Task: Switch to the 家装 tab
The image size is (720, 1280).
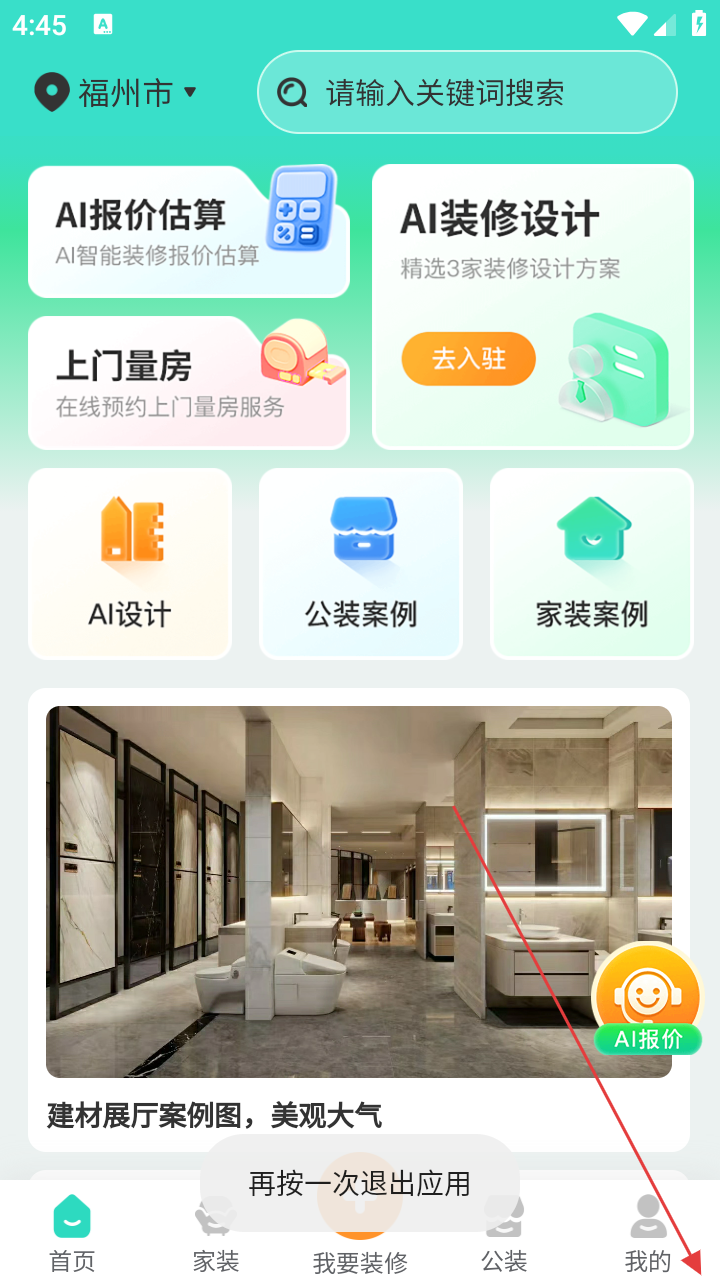Action: [216, 1235]
